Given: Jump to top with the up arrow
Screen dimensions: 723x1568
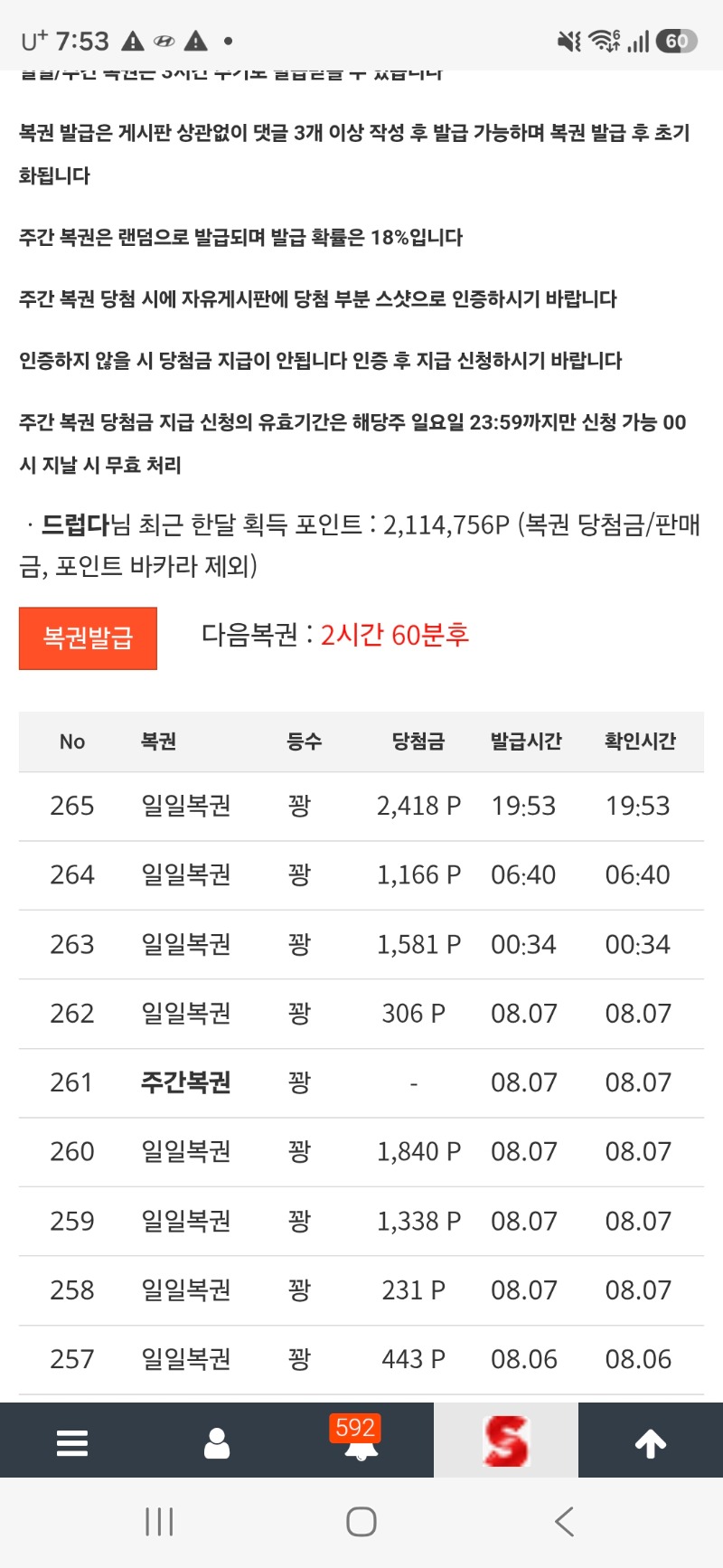Looking at the screenshot, I should click(x=651, y=1443).
